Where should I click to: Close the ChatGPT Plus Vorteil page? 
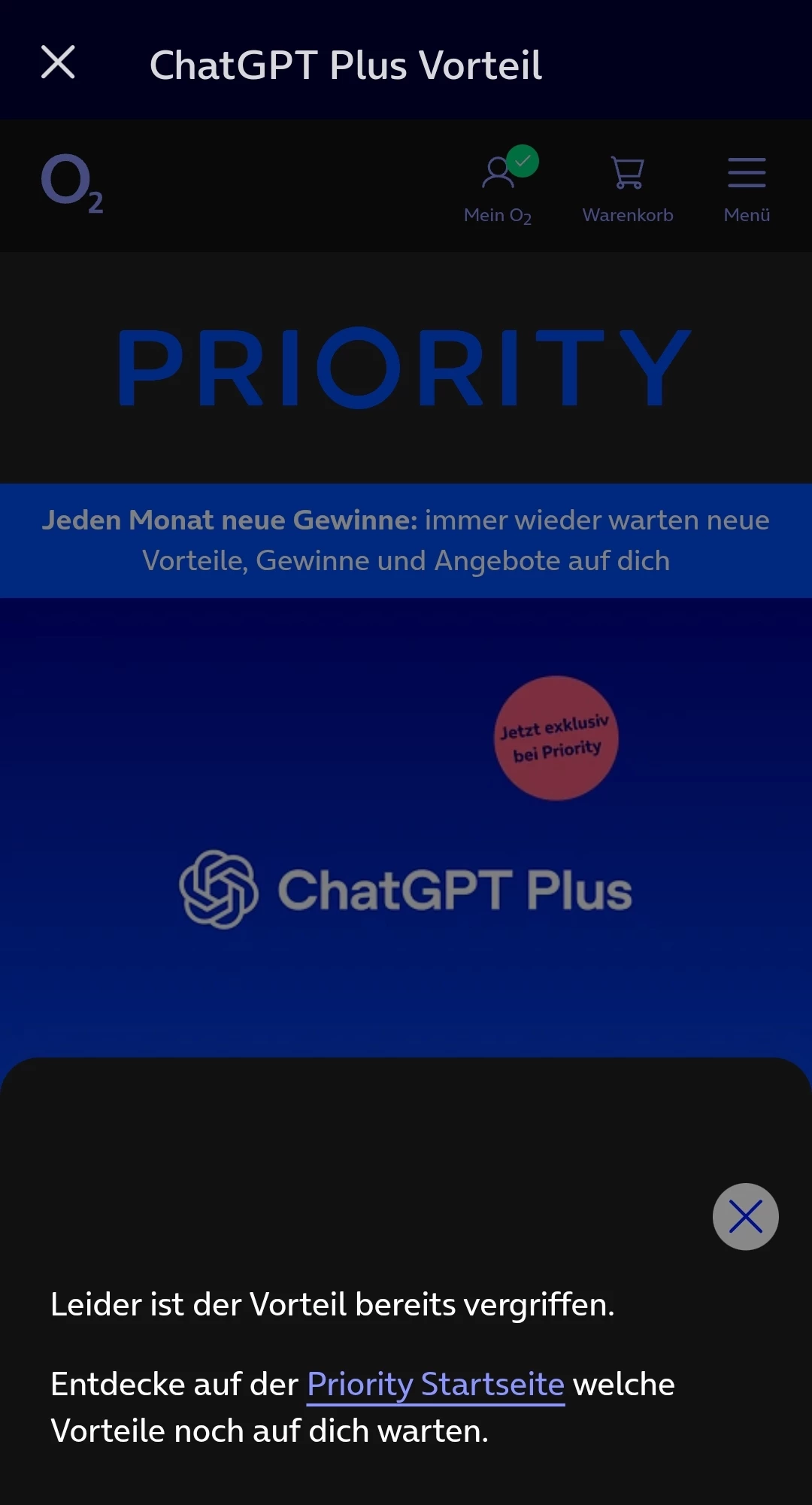coord(58,62)
